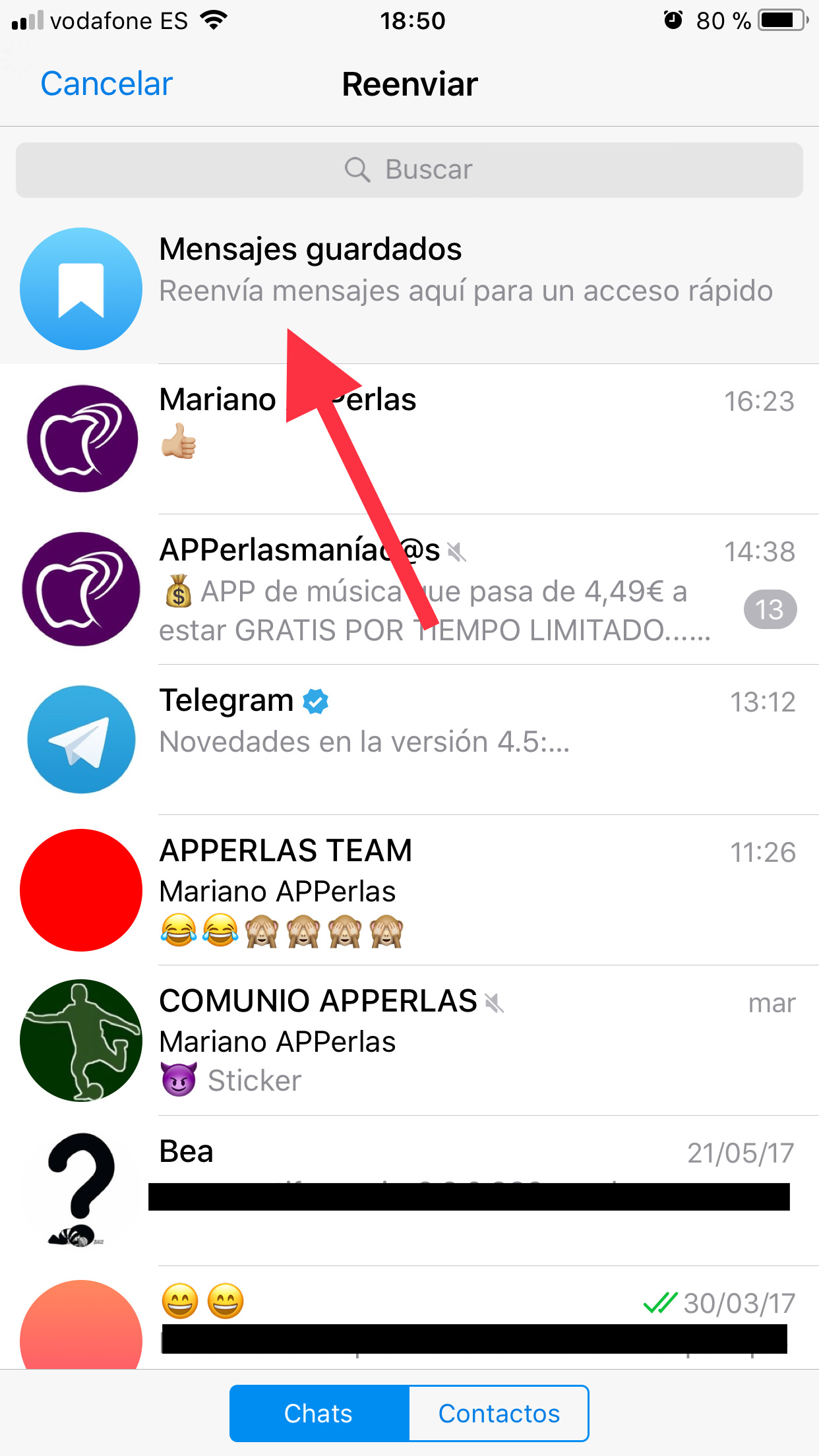Screen dimensions: 819x1456
Task: Switch to the Contactos tab
Action: [x=499, y=1413]
